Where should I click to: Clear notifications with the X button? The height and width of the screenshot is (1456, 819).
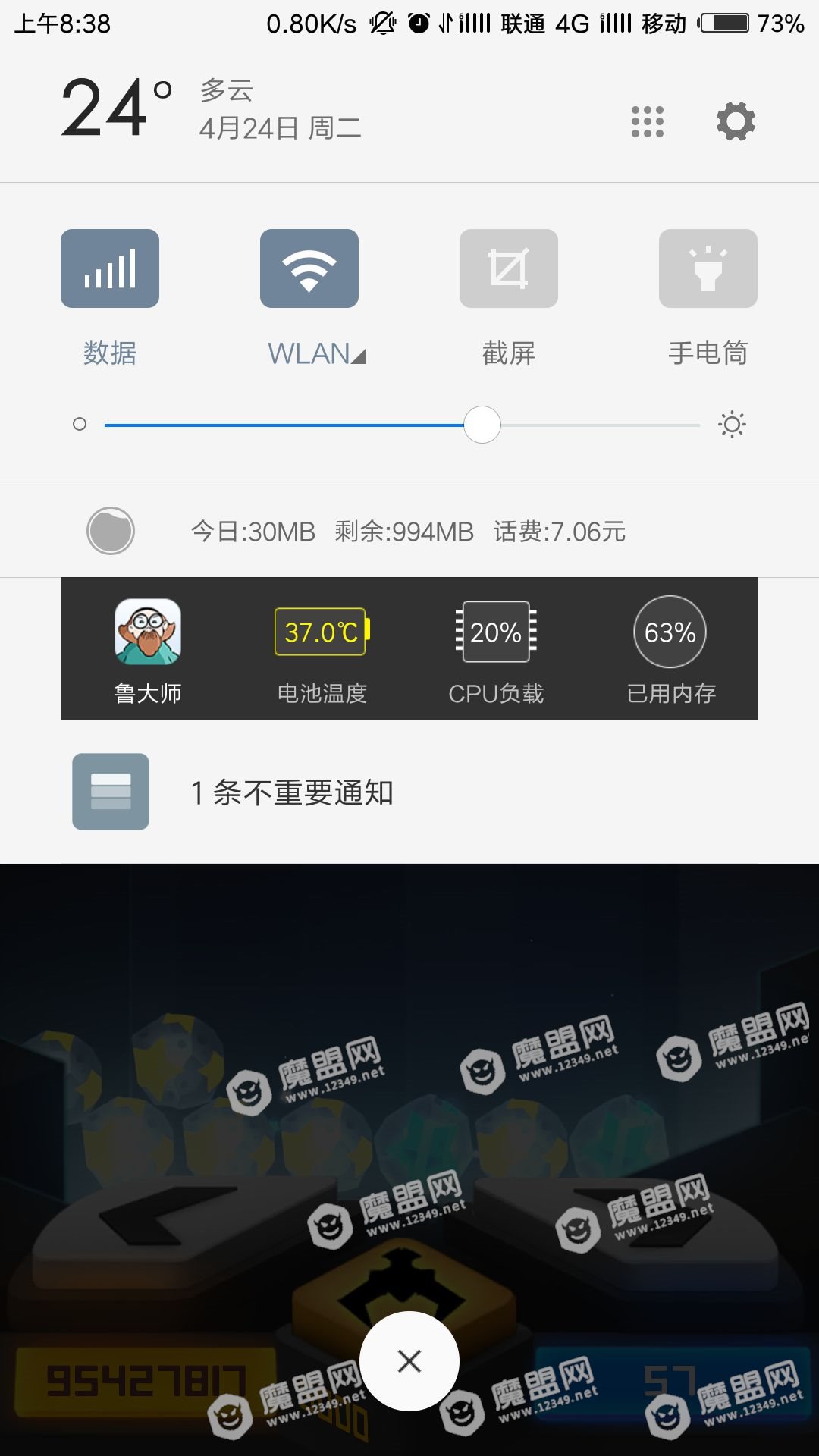click(409, 1361)
